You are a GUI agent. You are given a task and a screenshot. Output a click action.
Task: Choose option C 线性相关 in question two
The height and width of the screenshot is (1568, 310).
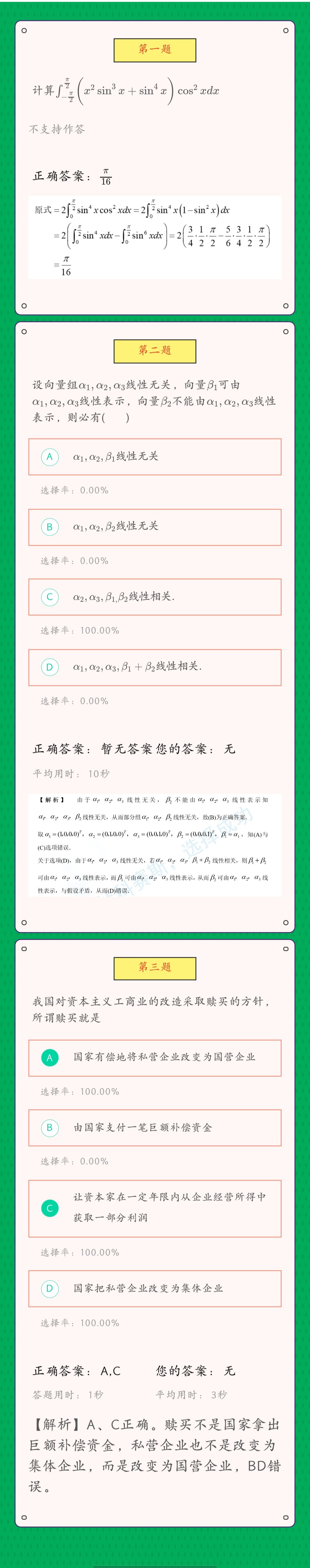pyautogui.click(x=155, y=597)
